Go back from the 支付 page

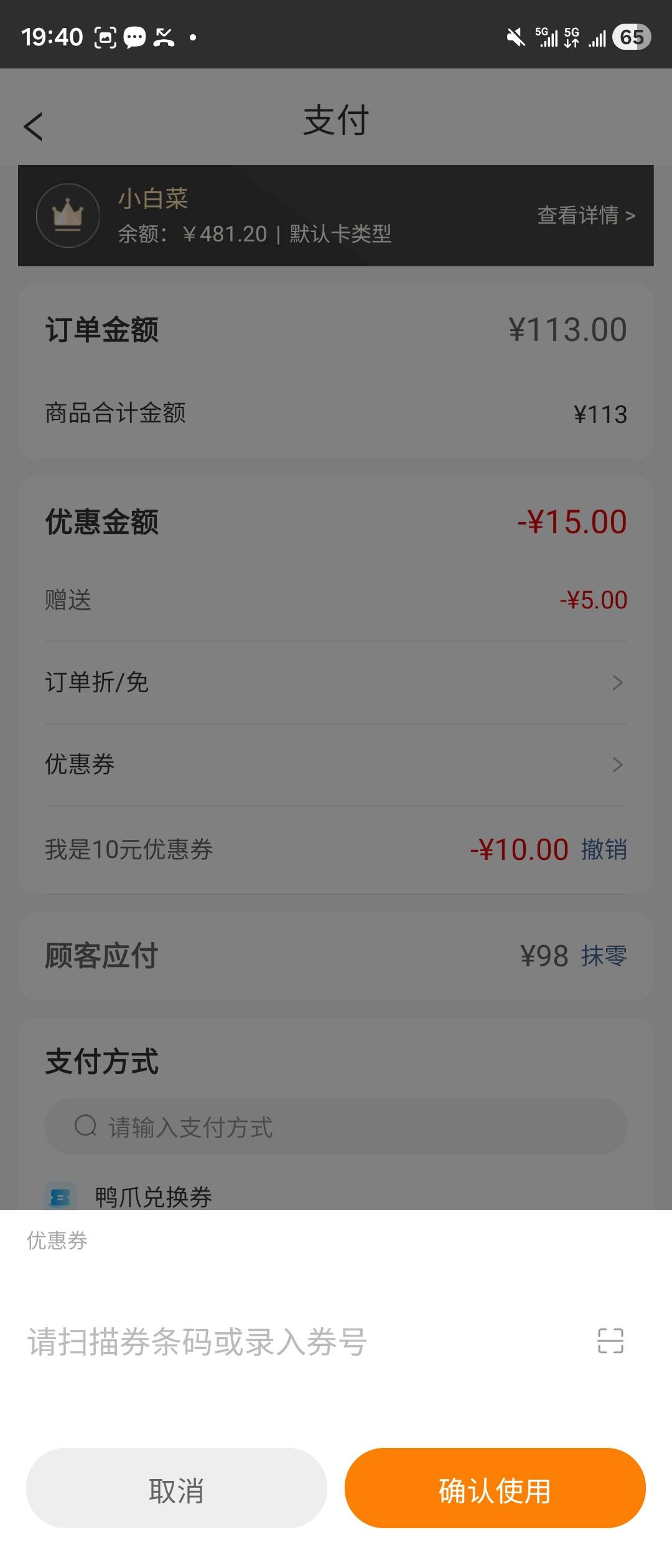coord(34,126)
